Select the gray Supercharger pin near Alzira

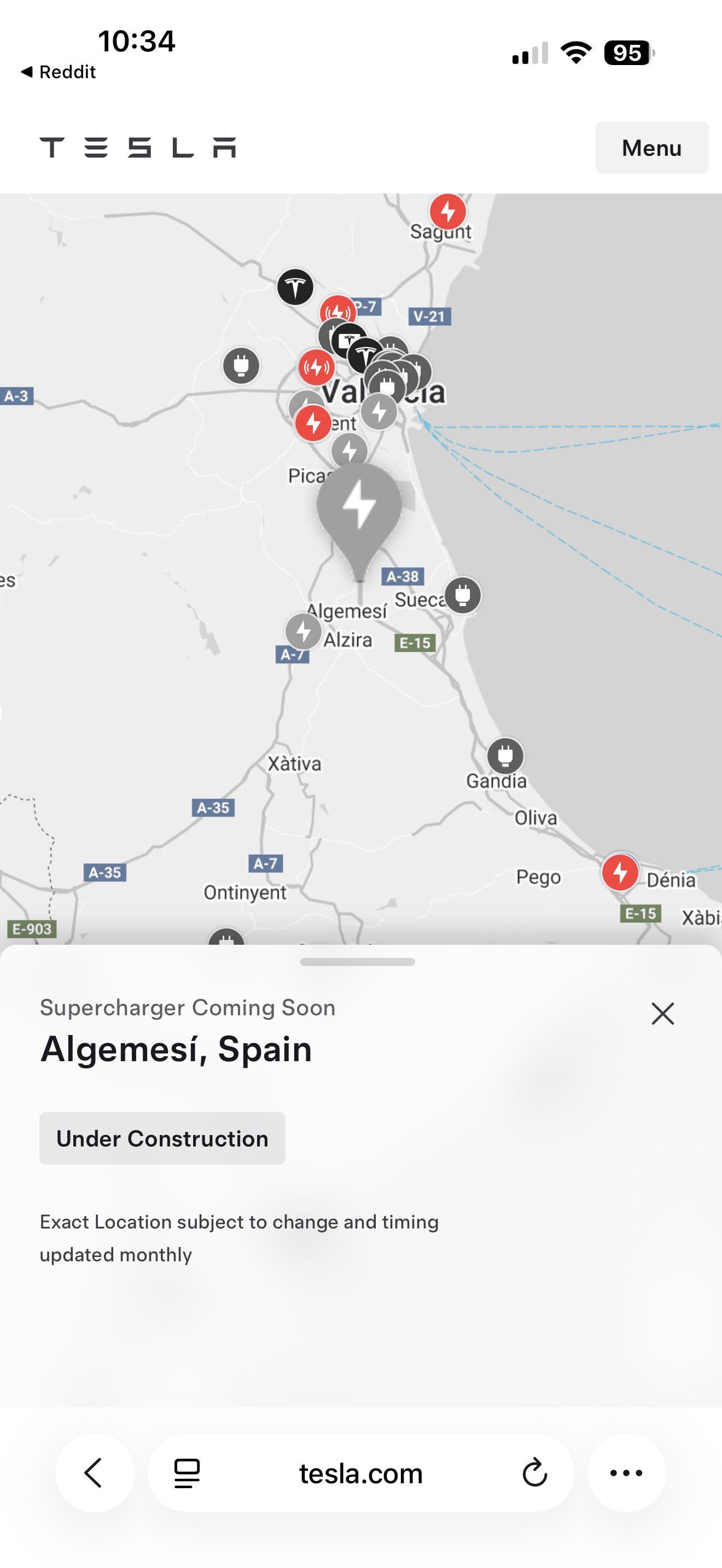point(303,631)
